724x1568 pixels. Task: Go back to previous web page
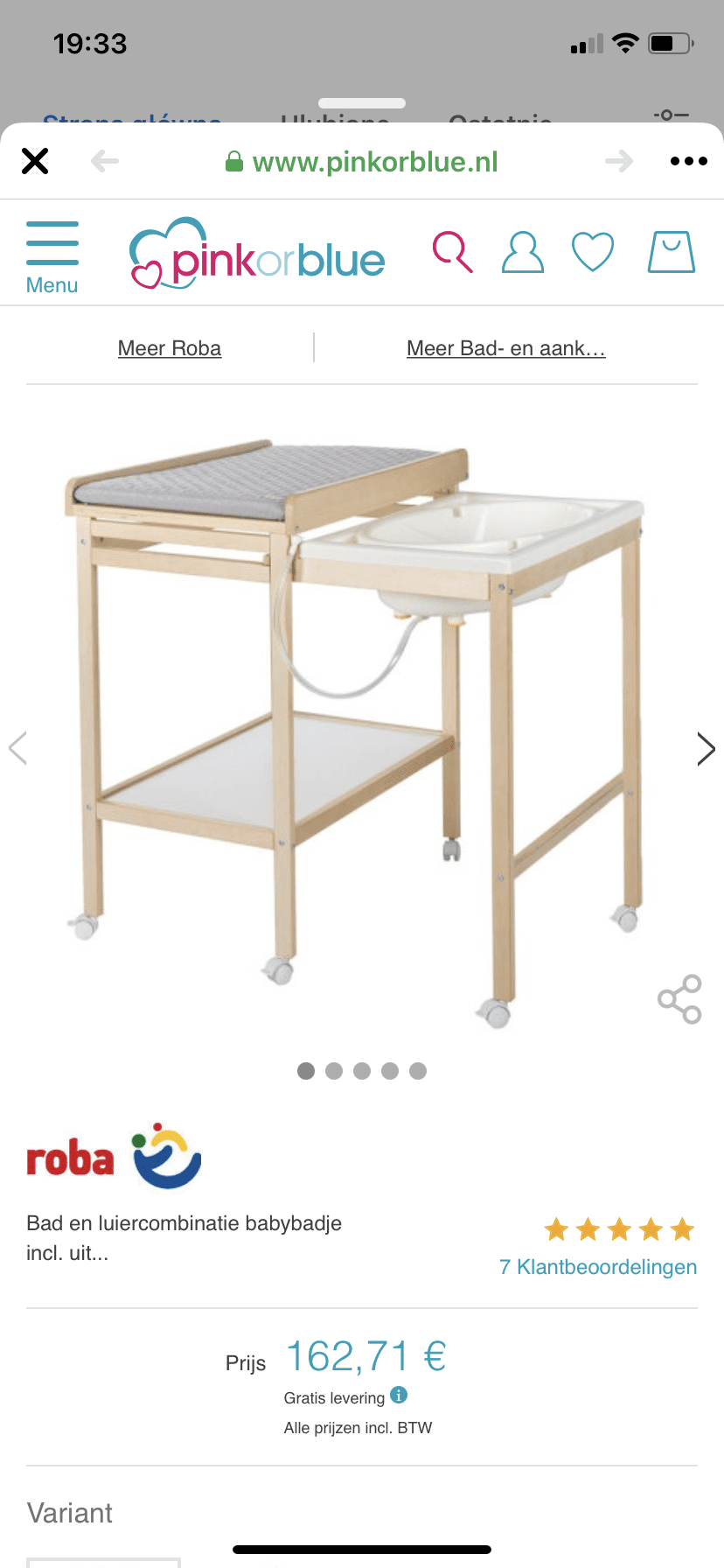coord(105,161)
